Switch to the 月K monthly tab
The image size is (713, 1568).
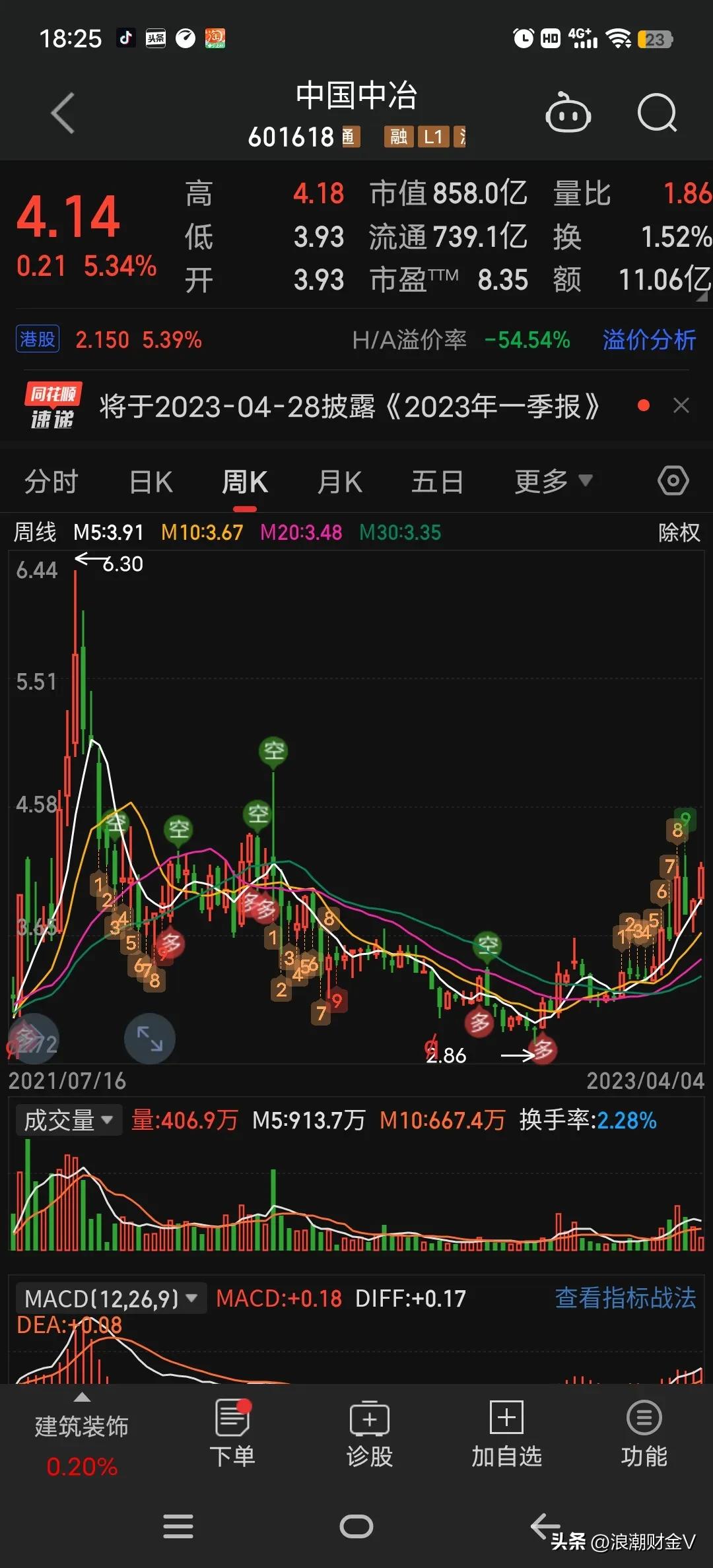[x=339, y=481]
